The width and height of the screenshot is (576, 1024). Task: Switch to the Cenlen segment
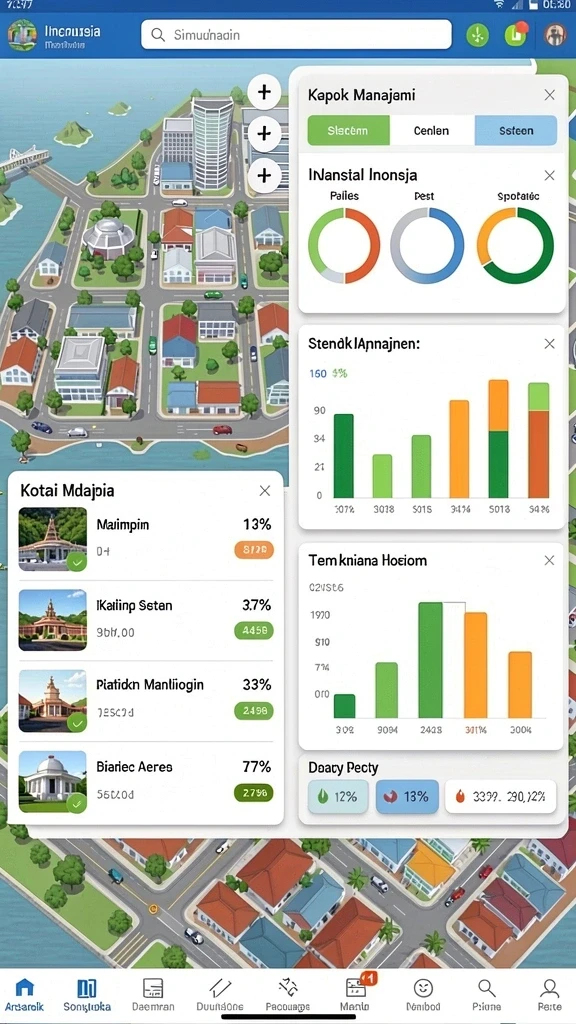[432, 130]
